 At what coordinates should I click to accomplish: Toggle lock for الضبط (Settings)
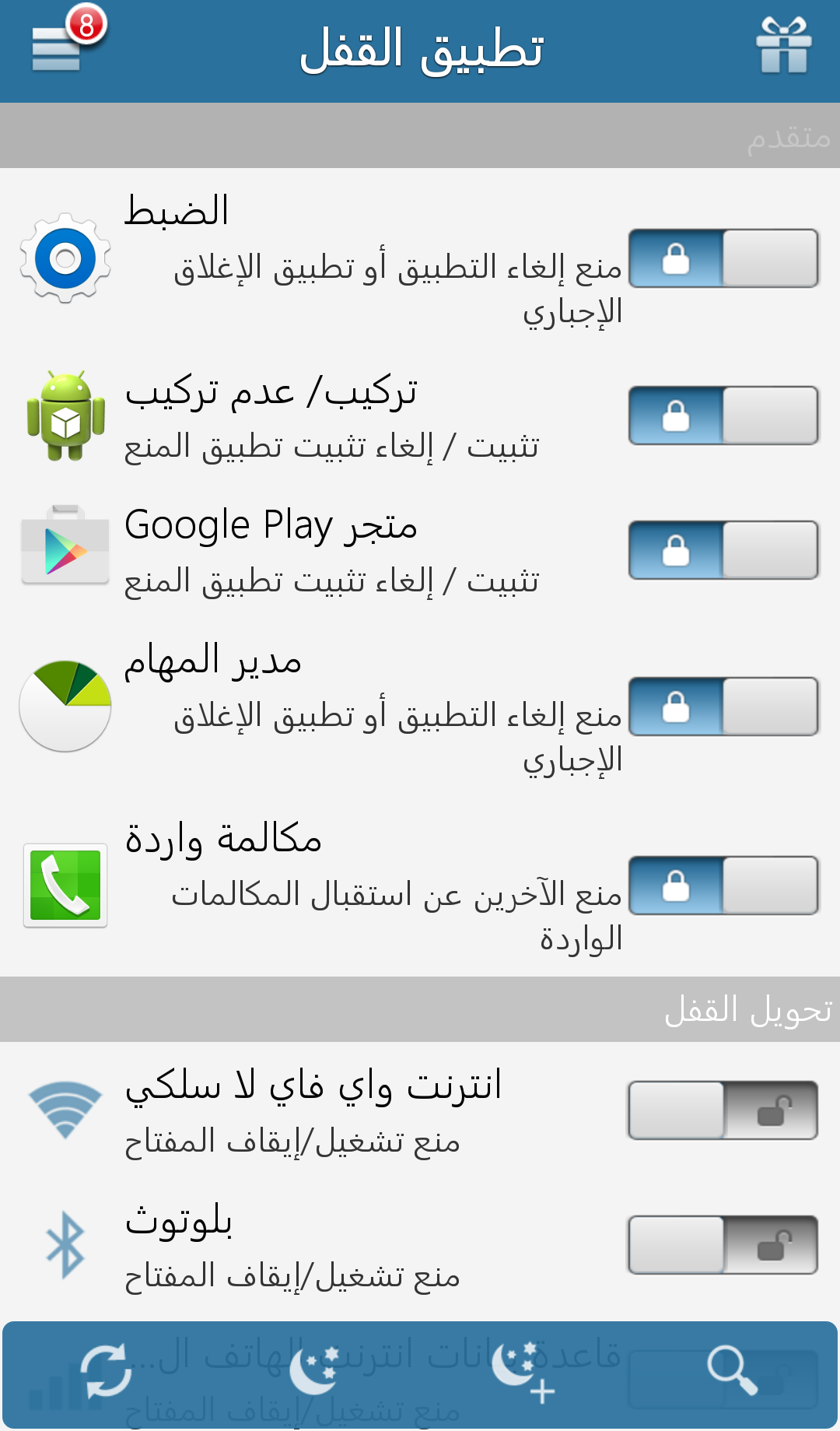click(723, 258)
